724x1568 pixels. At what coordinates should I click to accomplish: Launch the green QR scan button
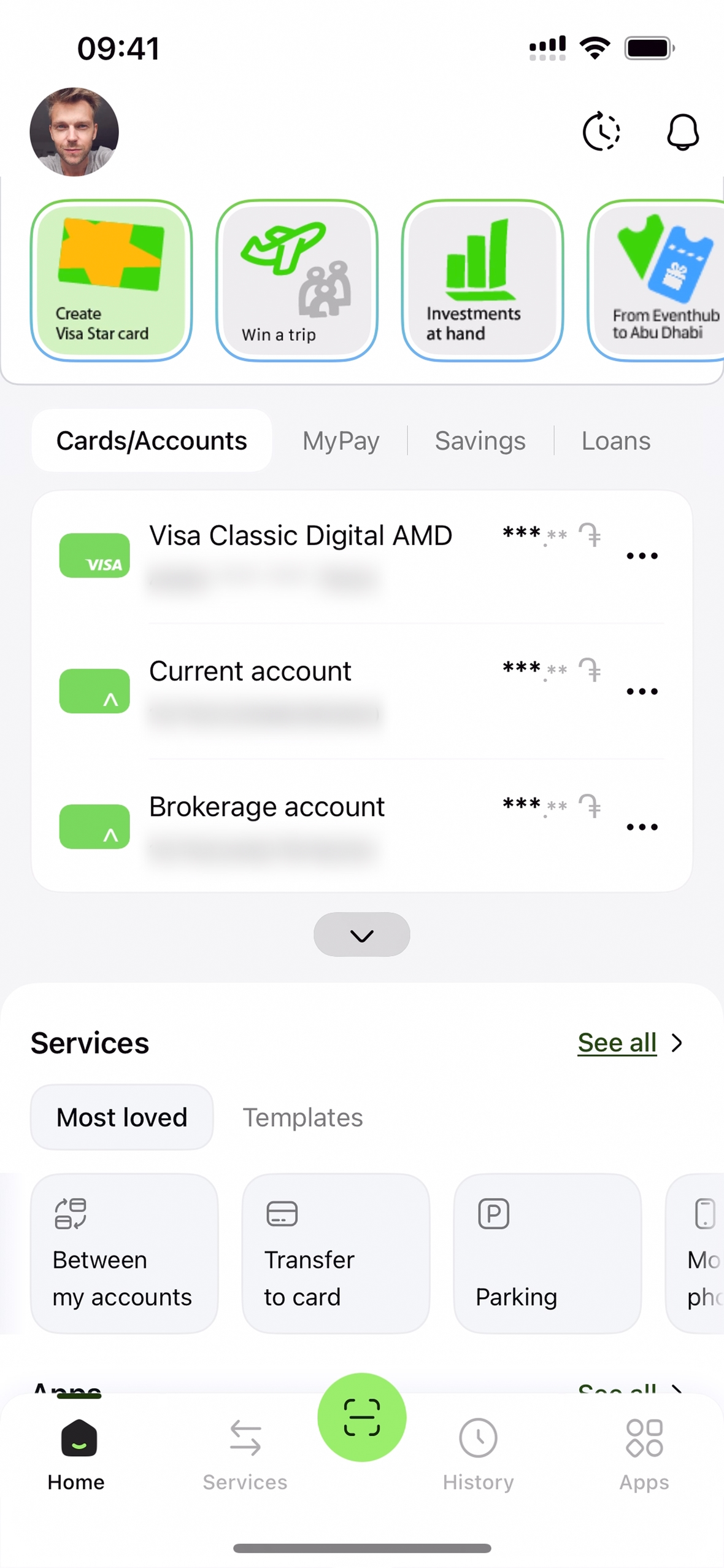[x=361, y=1417]
